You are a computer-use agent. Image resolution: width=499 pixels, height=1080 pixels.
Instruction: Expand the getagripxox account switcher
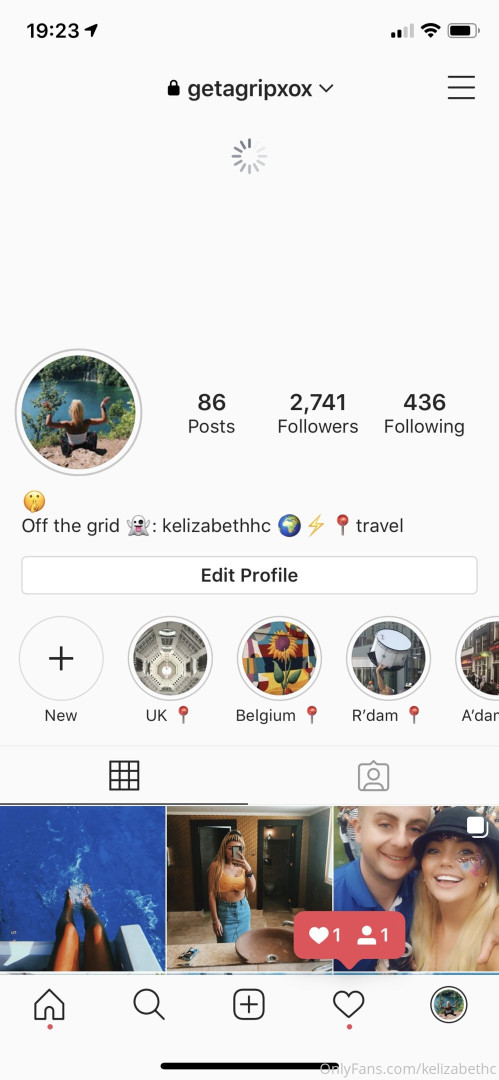click(x=251, y=89)
